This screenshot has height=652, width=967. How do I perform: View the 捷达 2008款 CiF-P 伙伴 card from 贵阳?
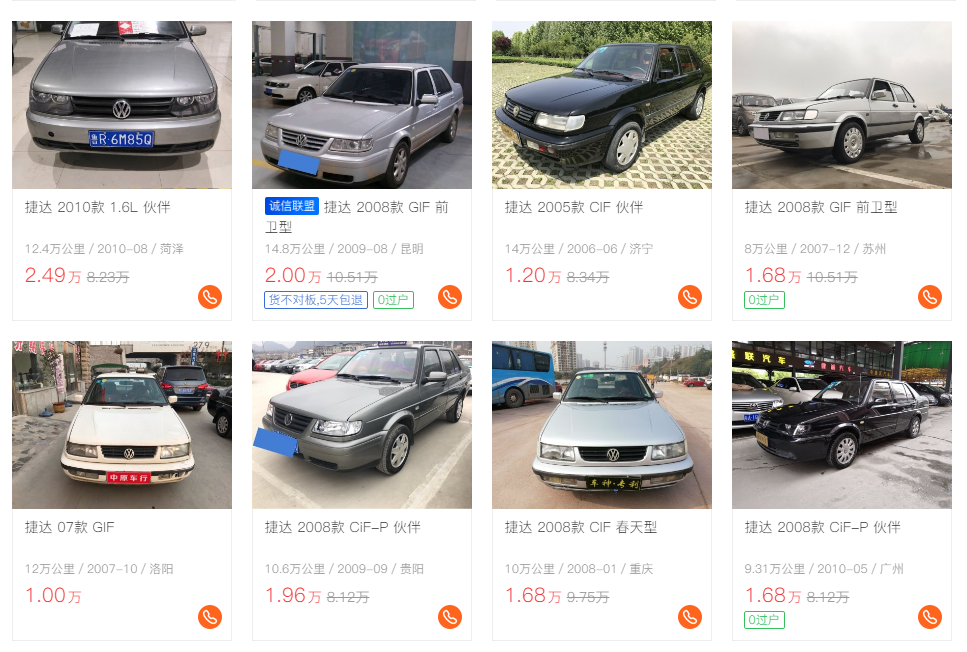(x=342, y=528)
